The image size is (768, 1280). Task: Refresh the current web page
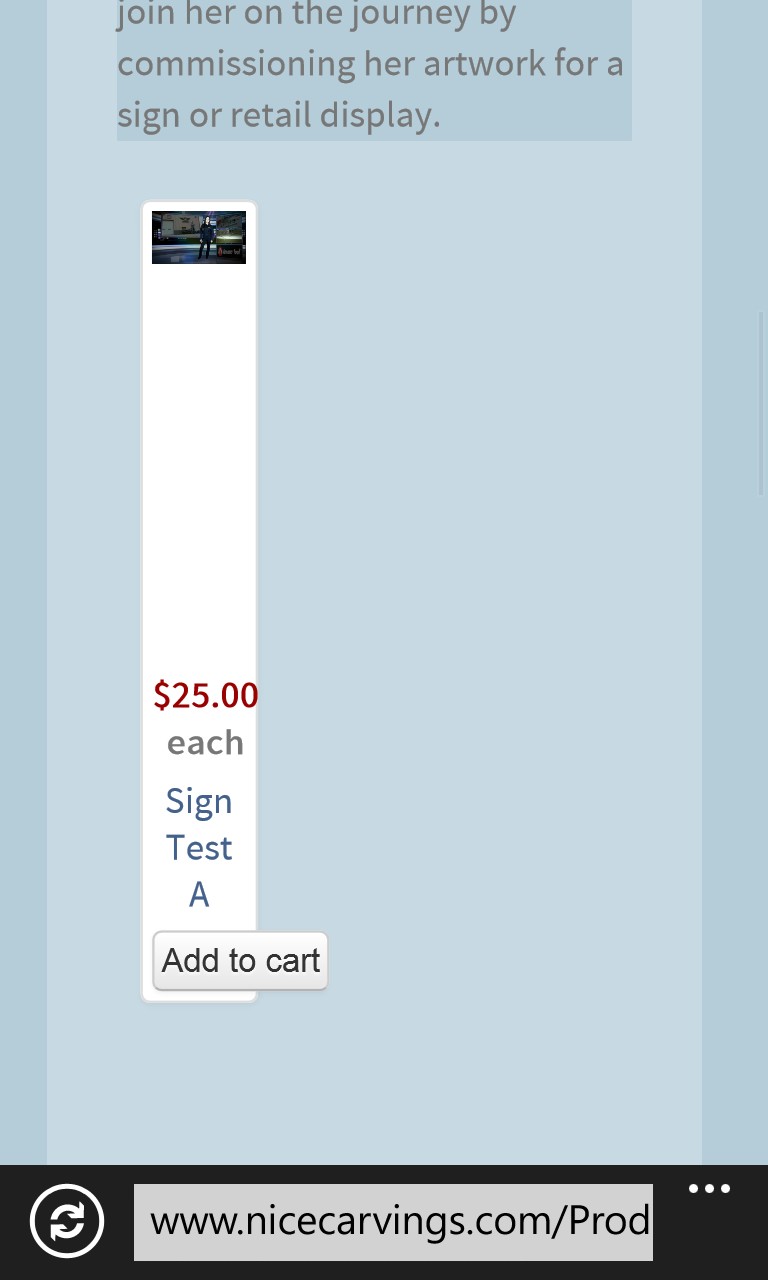[x=67, y=1221]
